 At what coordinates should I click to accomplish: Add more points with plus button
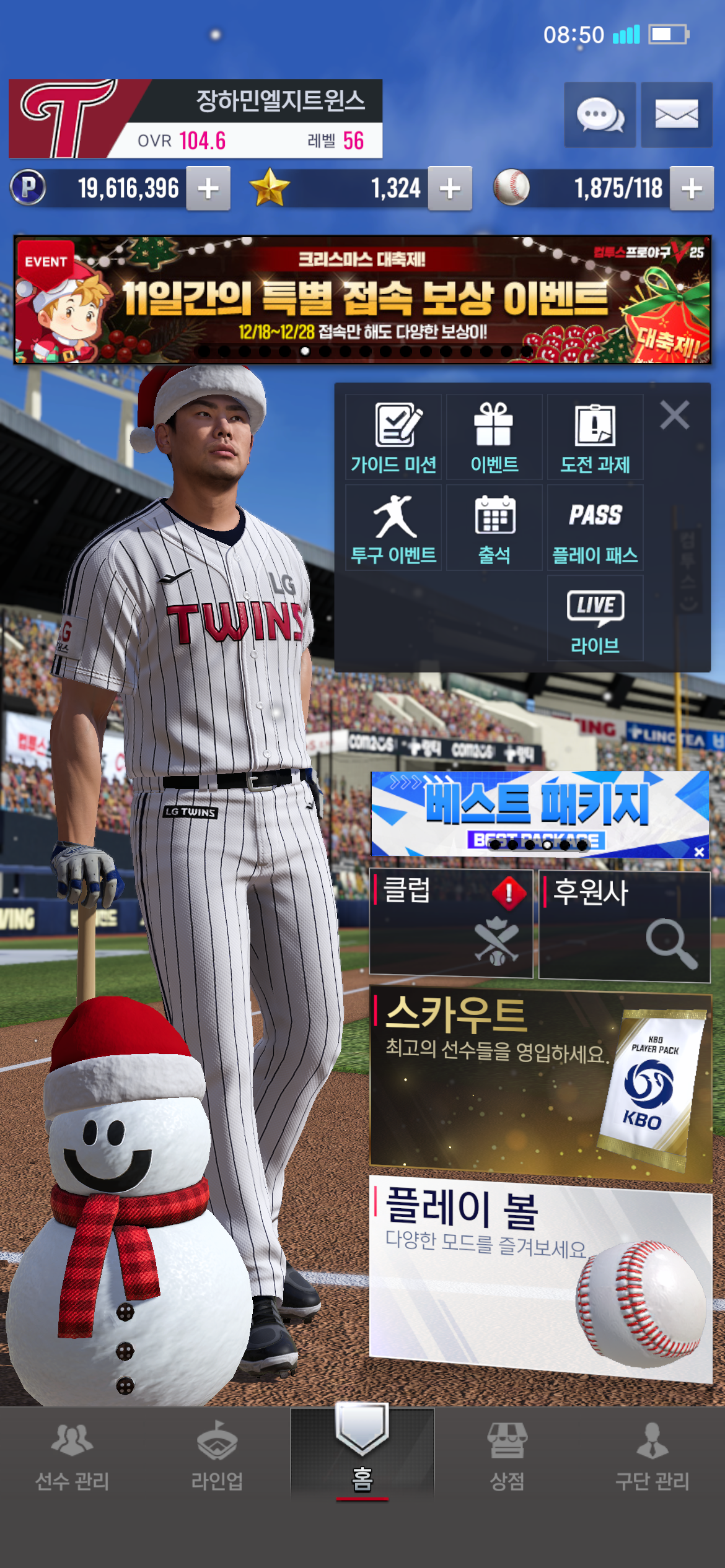[x=208, y=188]
